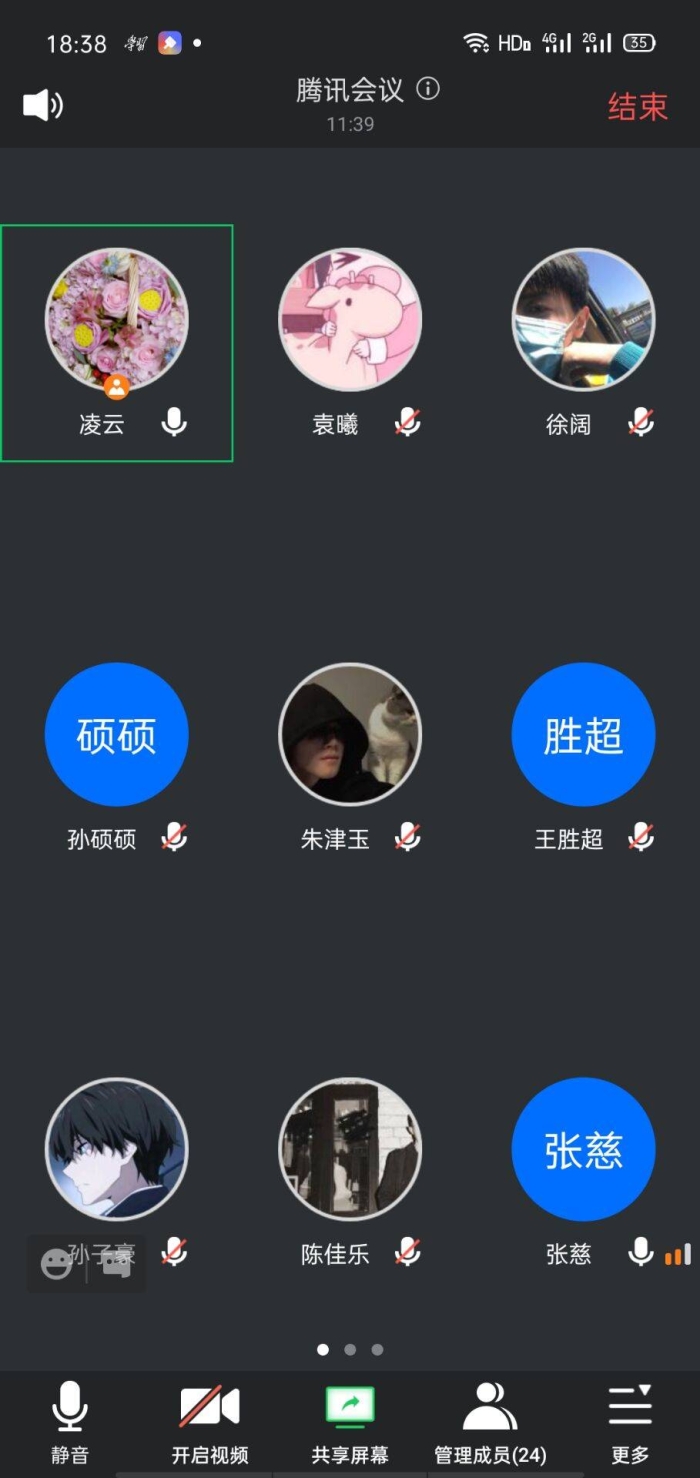Select participant tile 张慈

pyautogui.click(x=583, y=1150)
